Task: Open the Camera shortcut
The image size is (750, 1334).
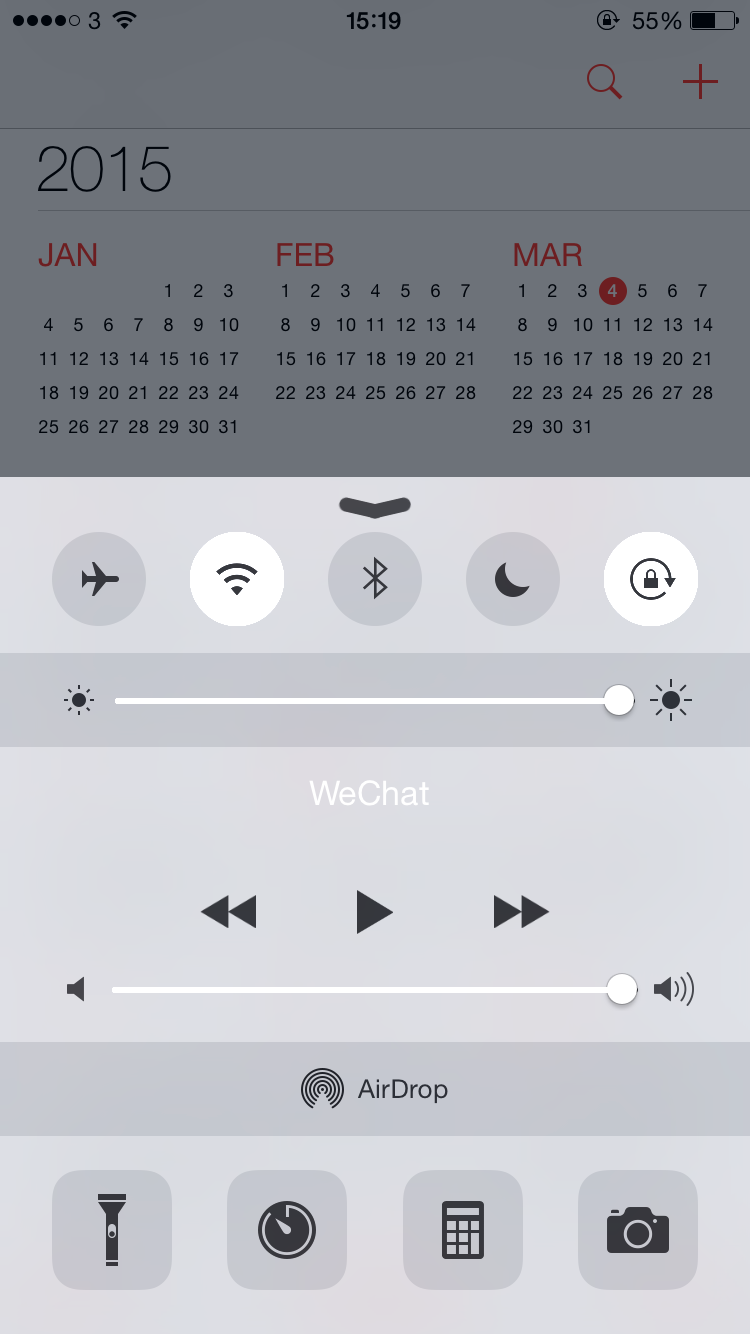Action: click(638, 1230)
